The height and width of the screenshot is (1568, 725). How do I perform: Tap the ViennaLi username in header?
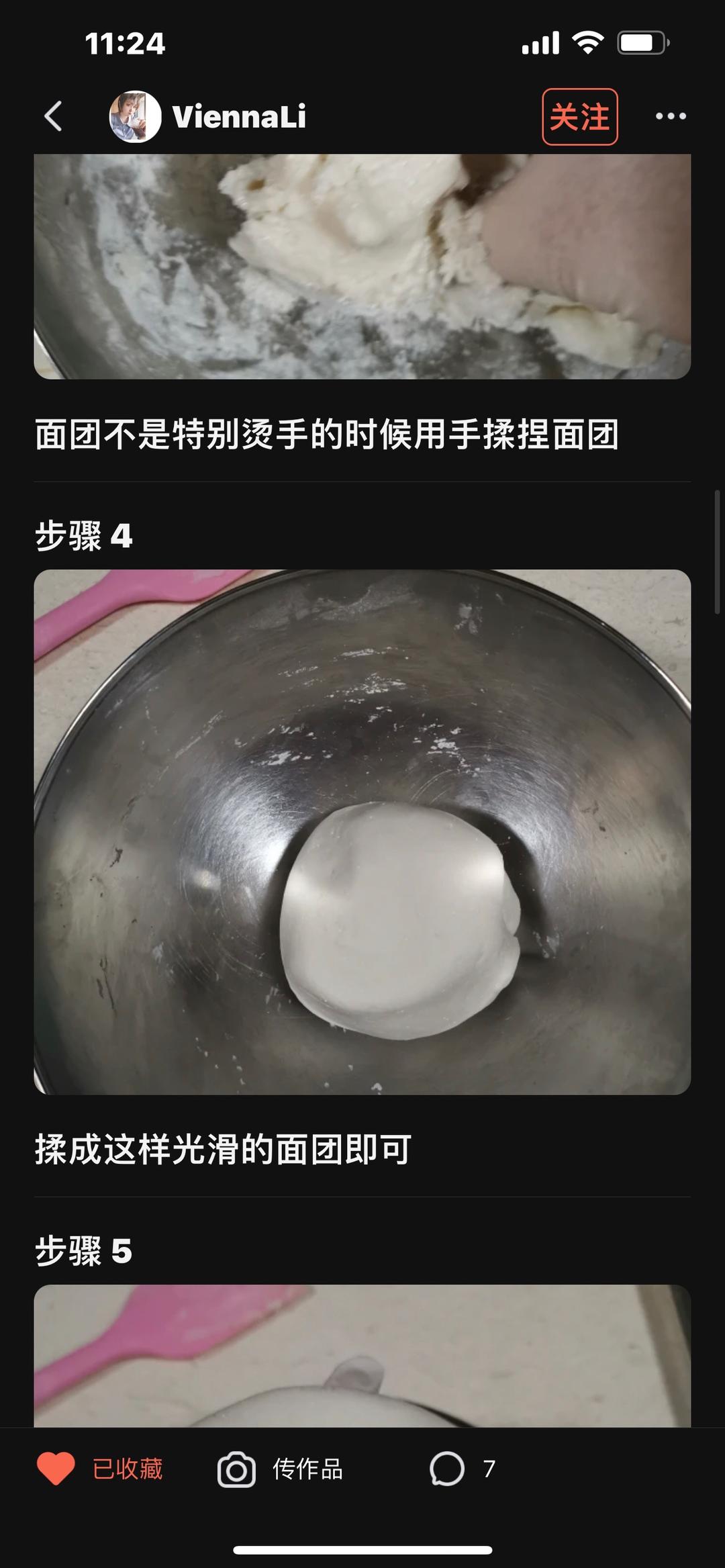(x=239, y=116)
